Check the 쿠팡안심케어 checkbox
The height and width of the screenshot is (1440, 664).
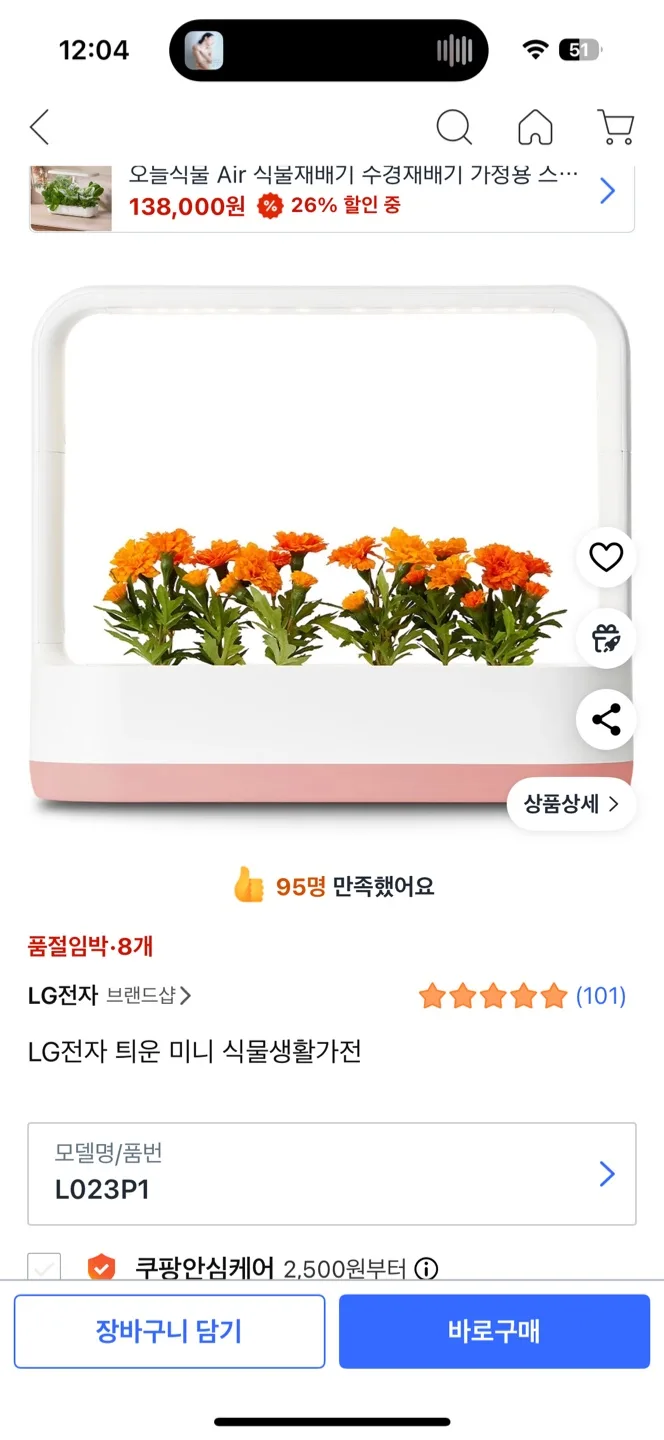pyautogui.click(x=44, y=1268)
